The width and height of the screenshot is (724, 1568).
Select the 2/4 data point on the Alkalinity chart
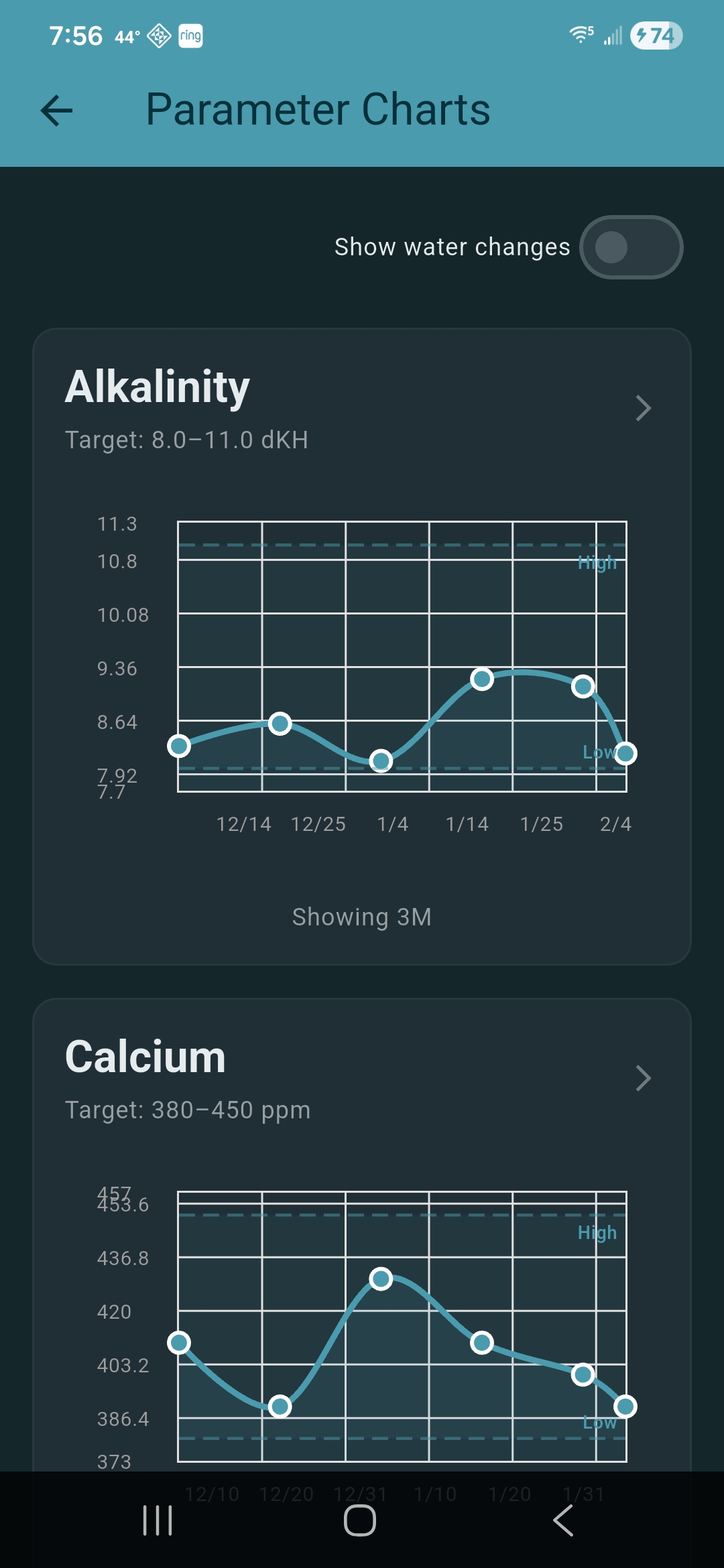(625, 753)
